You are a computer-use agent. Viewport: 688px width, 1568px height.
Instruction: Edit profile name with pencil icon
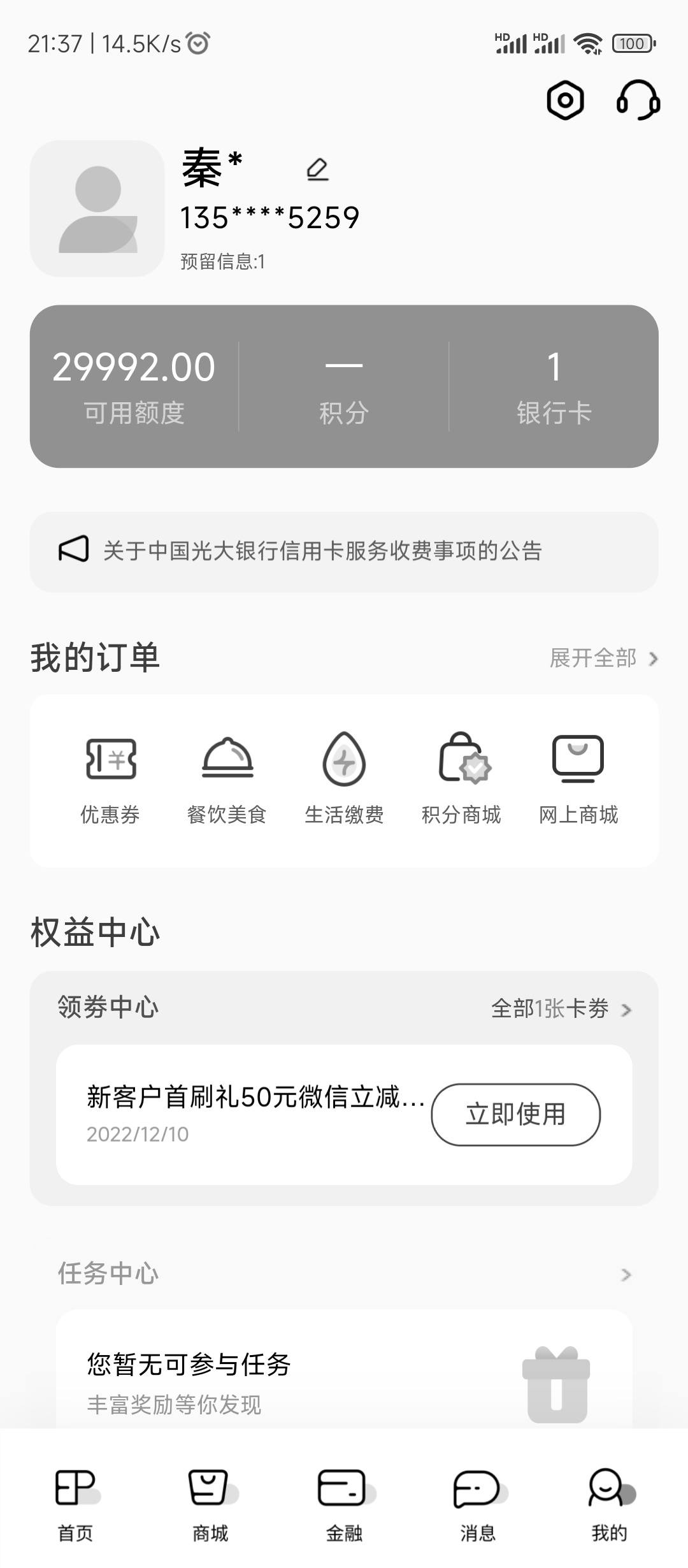317,170
